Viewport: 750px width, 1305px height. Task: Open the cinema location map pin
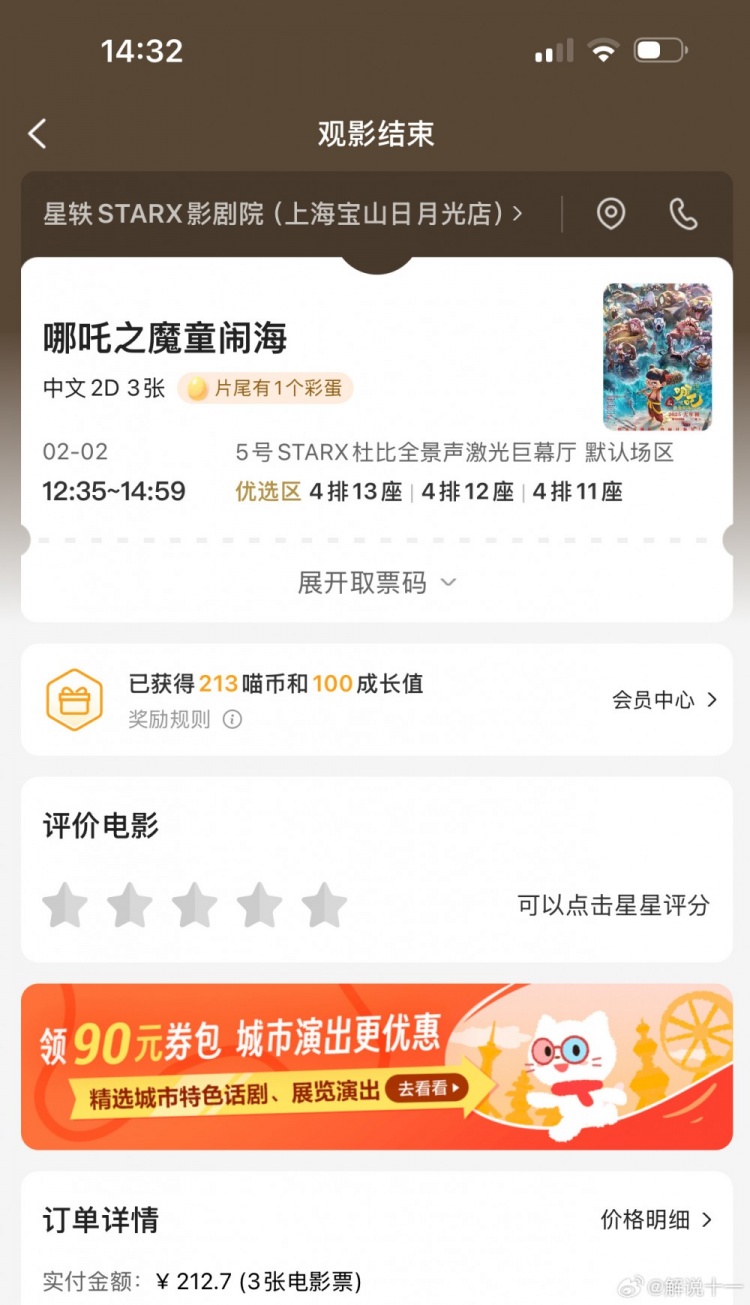point(611,214)
